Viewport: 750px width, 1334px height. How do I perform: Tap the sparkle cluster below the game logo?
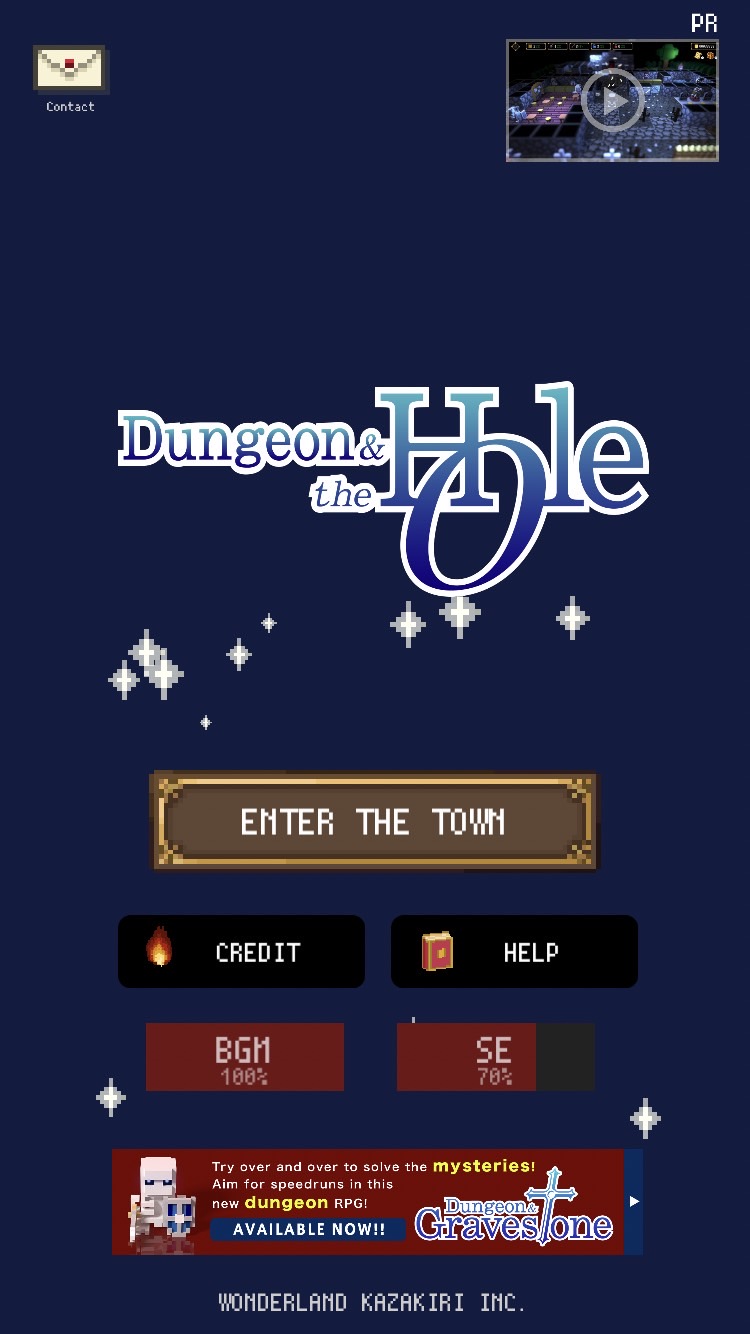click(x=148, y=665)
